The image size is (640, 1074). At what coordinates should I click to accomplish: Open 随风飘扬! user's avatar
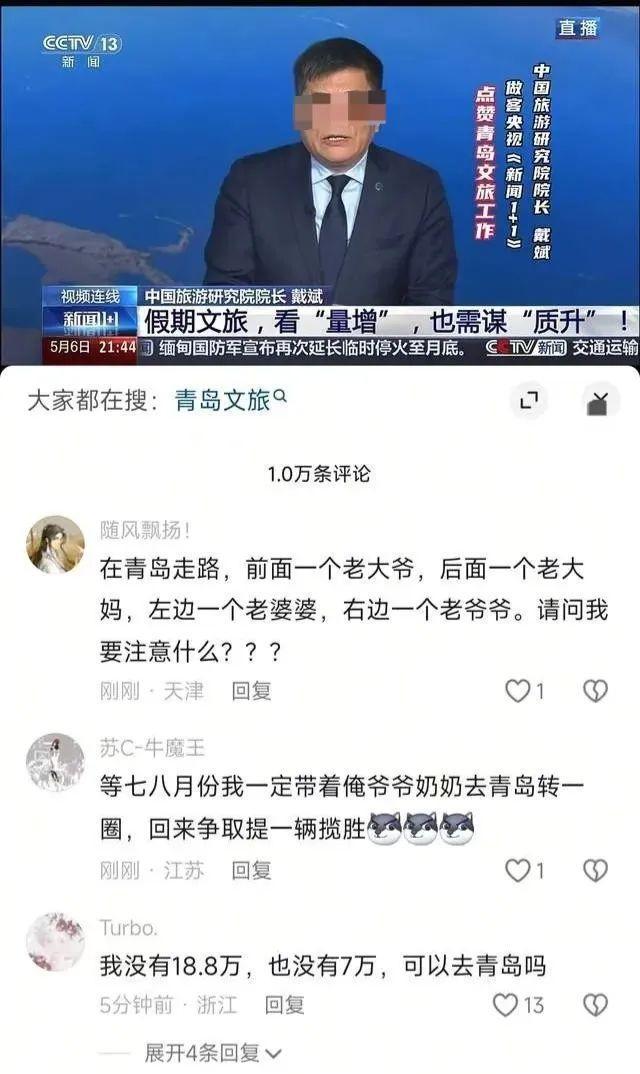click(x=56, y=544)
